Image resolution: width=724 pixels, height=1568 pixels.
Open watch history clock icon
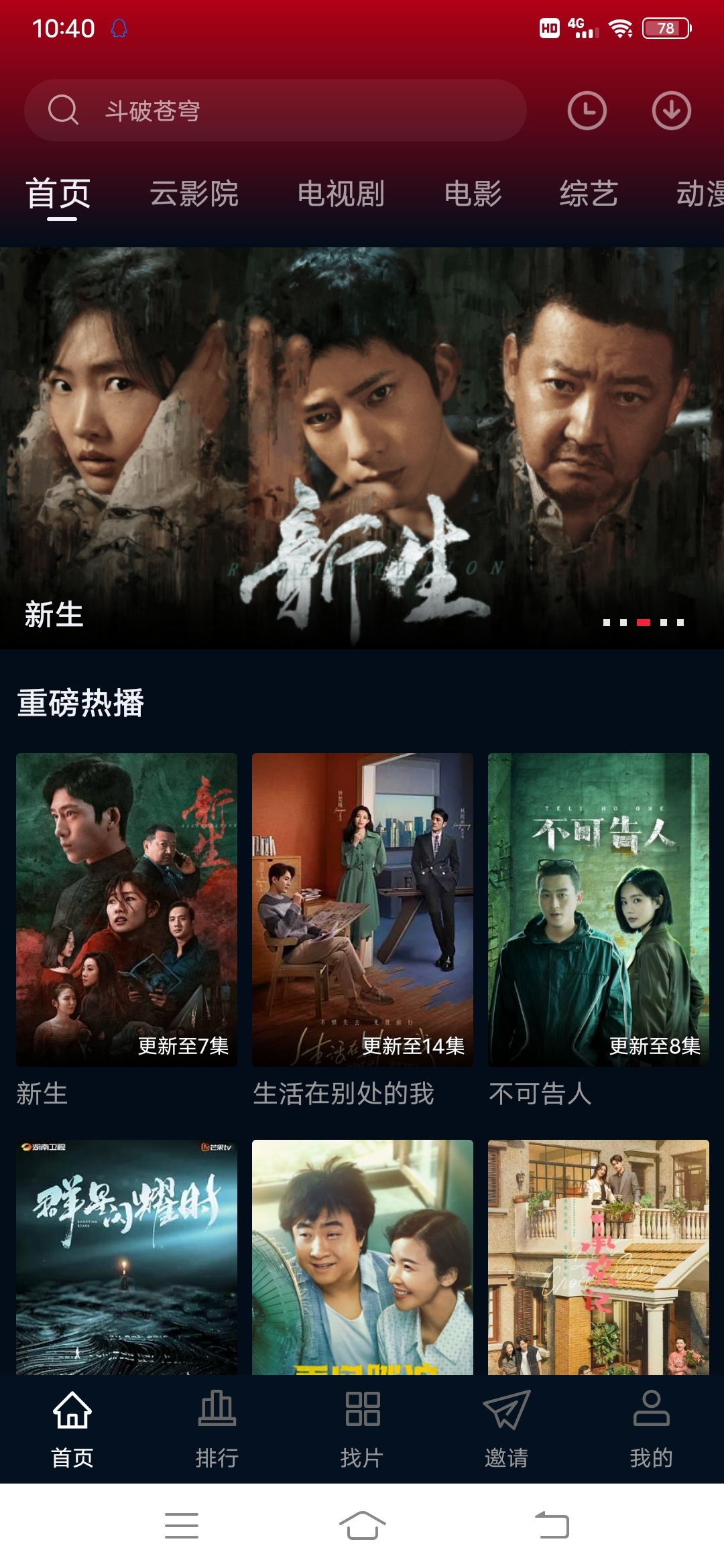(587, 111)
